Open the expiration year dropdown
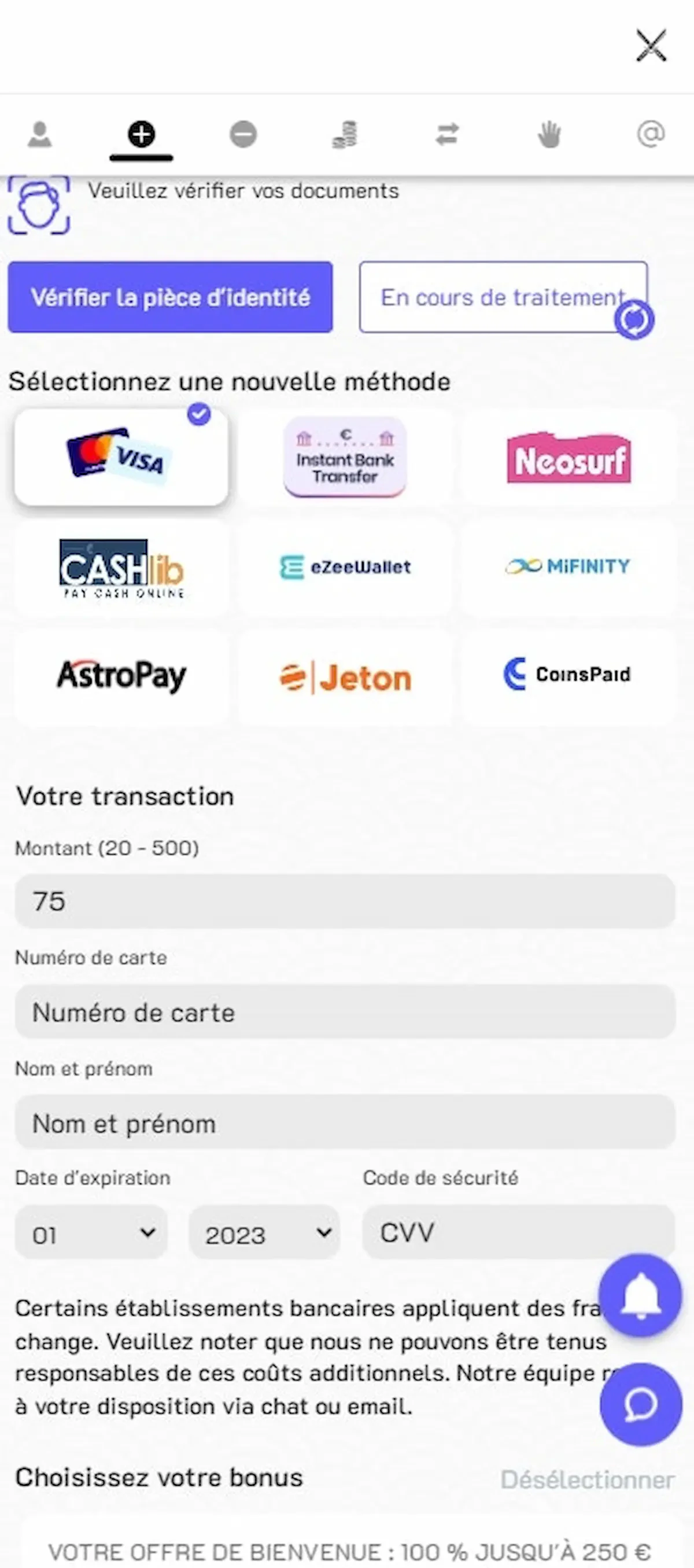This screenshot has width=694, height=1568. pos(264,1234)
